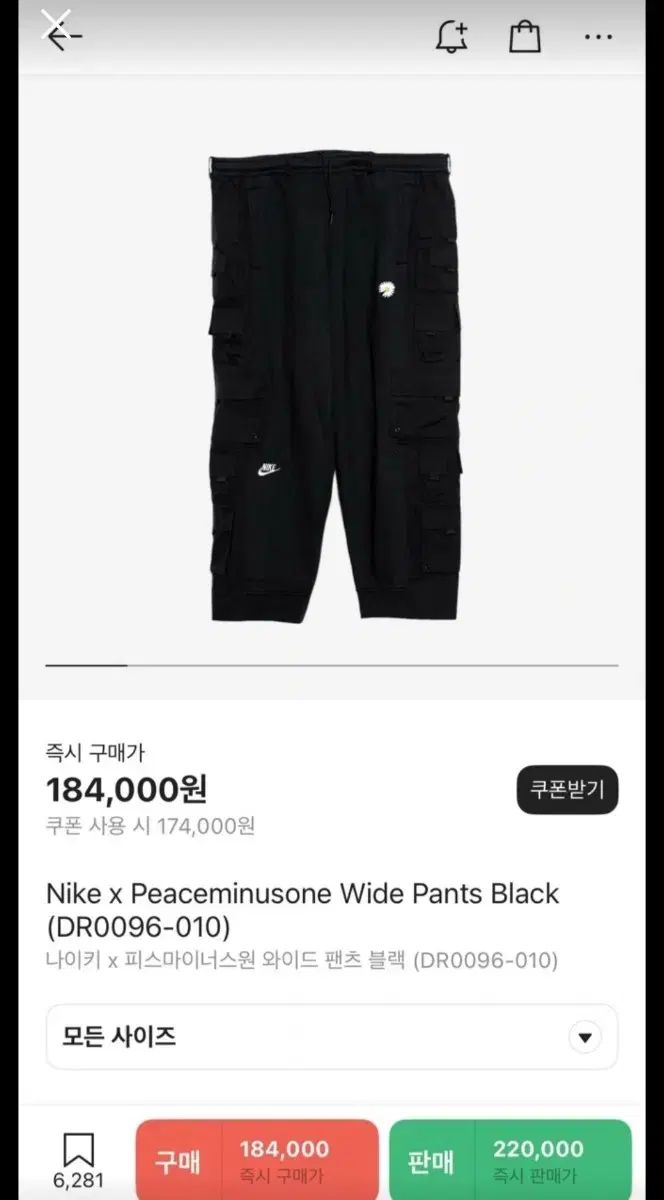Tap the red 구매 buy button
The width and height of the screenshot is (664, 1200).
tap(257, 1160)
